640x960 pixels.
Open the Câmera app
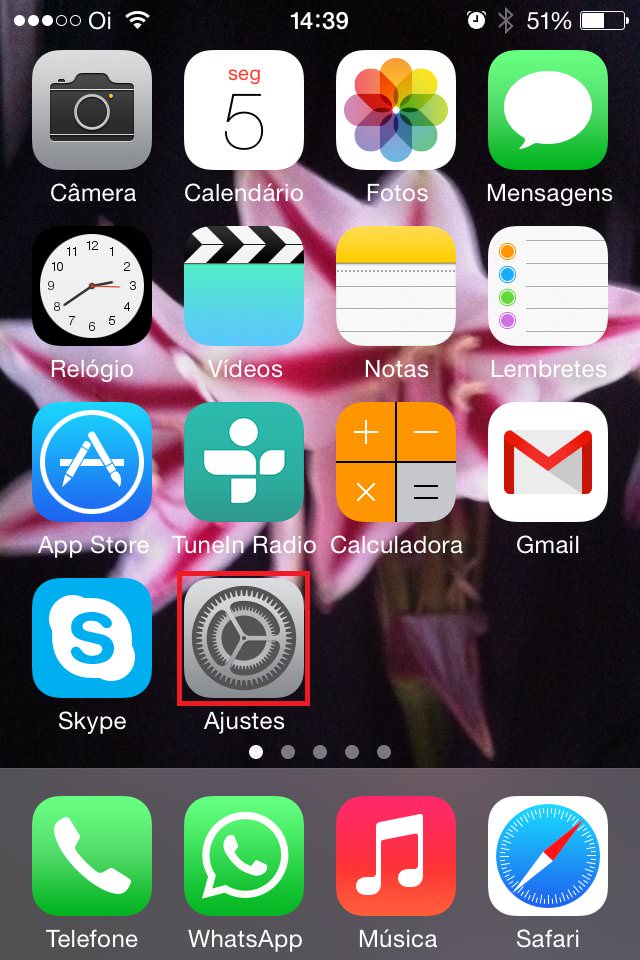click(92, 110)
